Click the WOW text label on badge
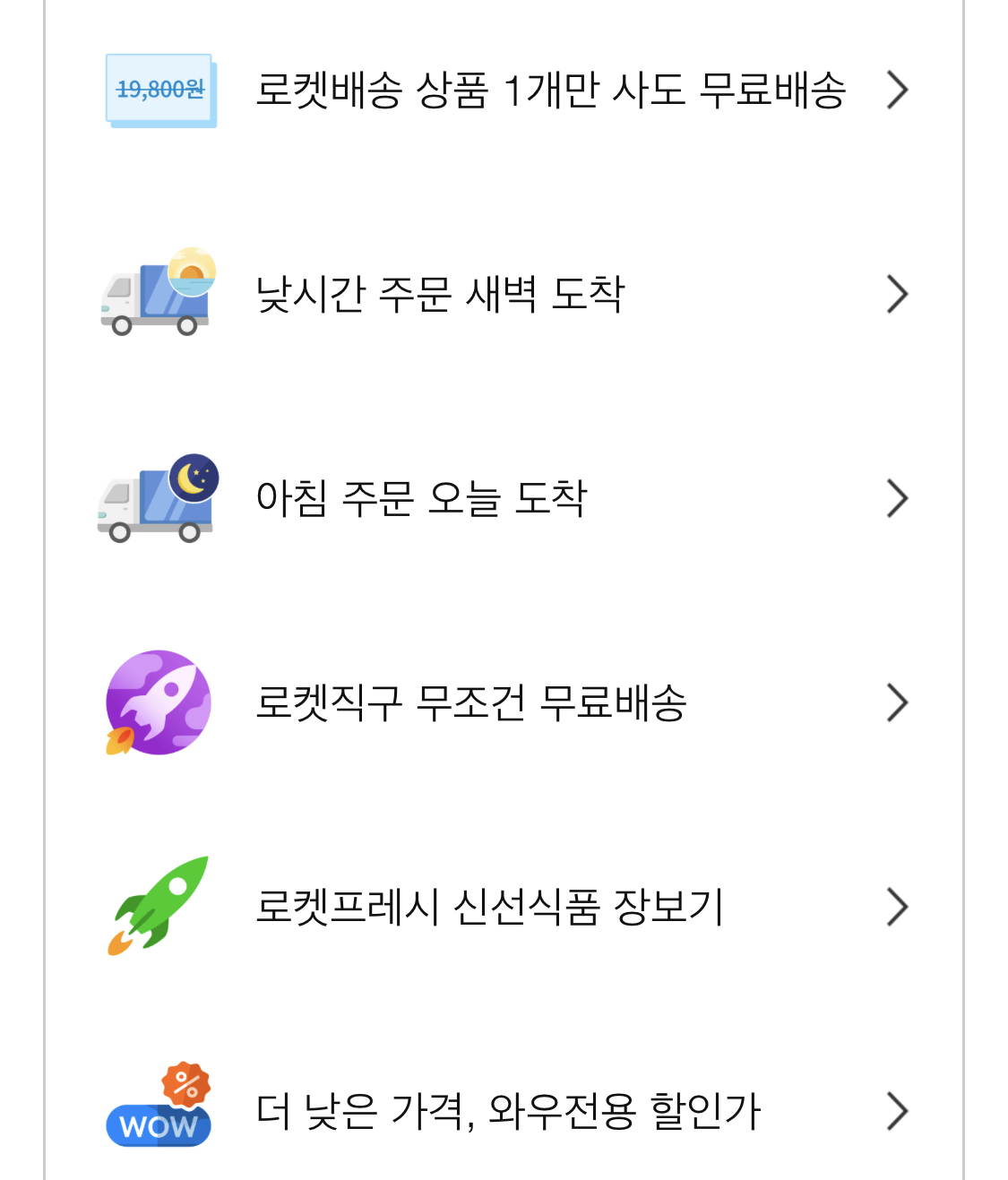The height and width of the screenshot is (1180, 1008). click(x=159, y=1127)
